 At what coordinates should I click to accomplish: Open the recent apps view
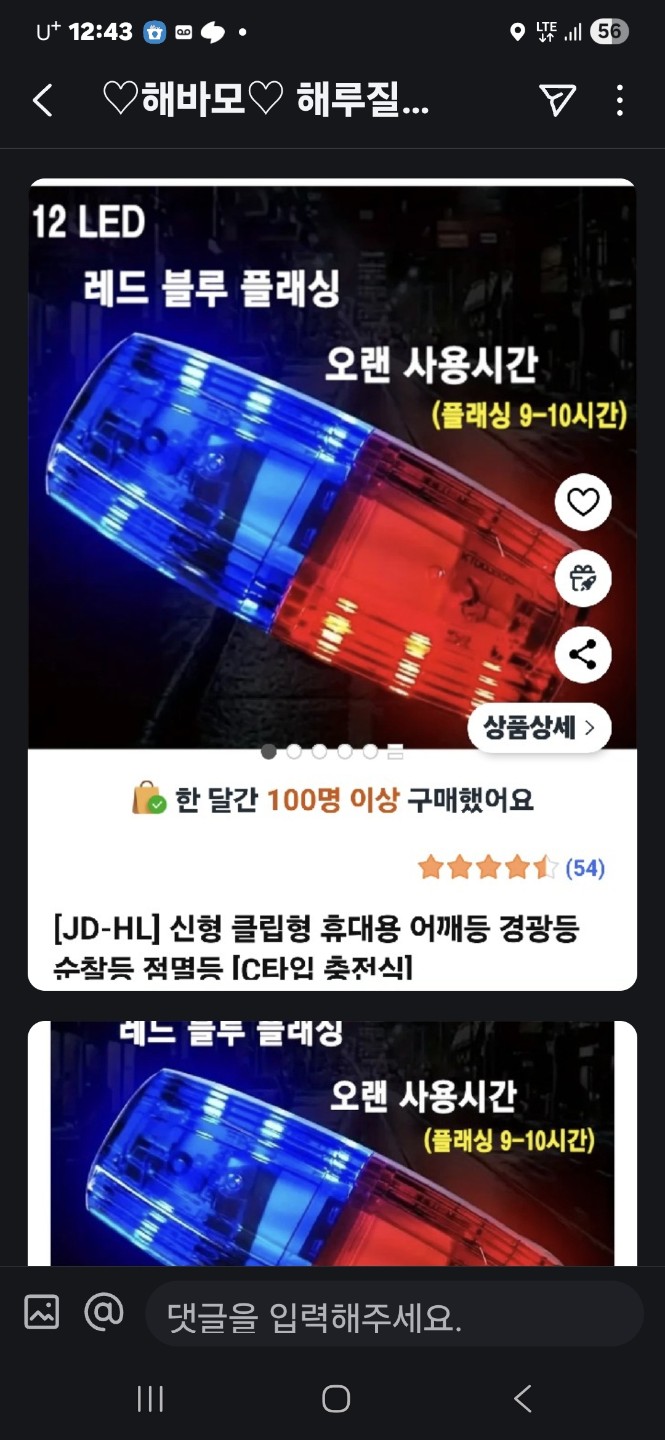(150, 1399)
